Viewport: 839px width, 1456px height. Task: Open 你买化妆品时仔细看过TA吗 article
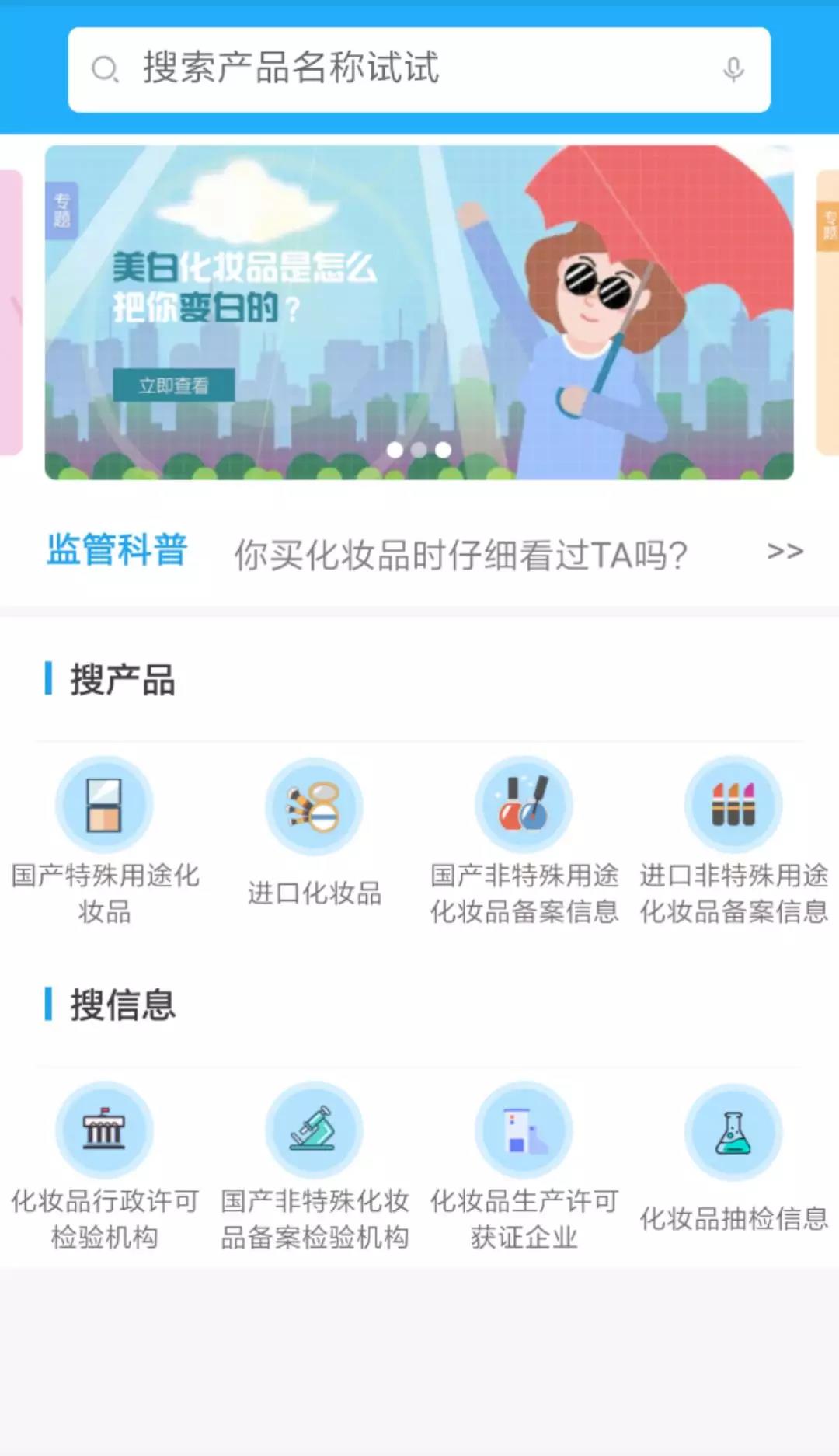pyautogui.click(x=461, y=556)
